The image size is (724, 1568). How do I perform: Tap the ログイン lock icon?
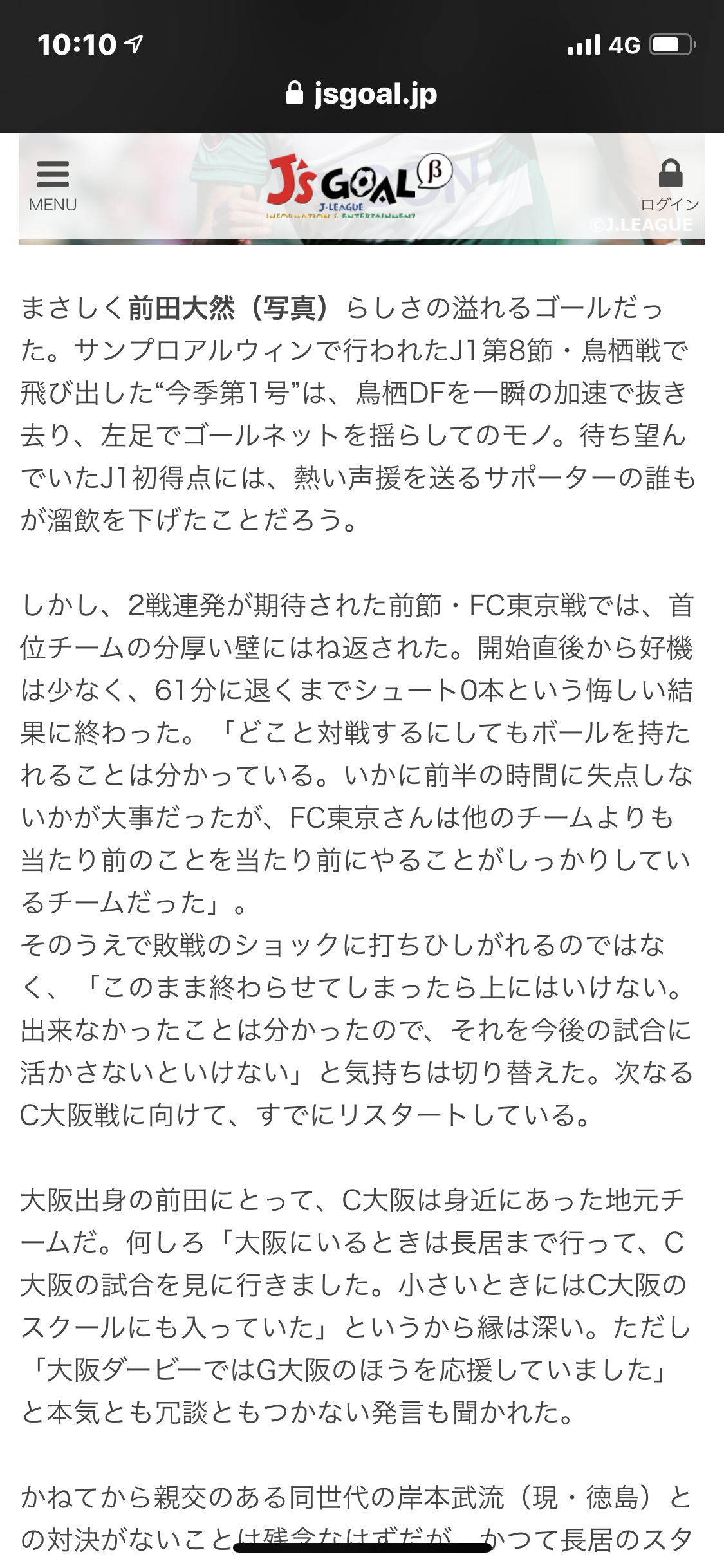670,185
